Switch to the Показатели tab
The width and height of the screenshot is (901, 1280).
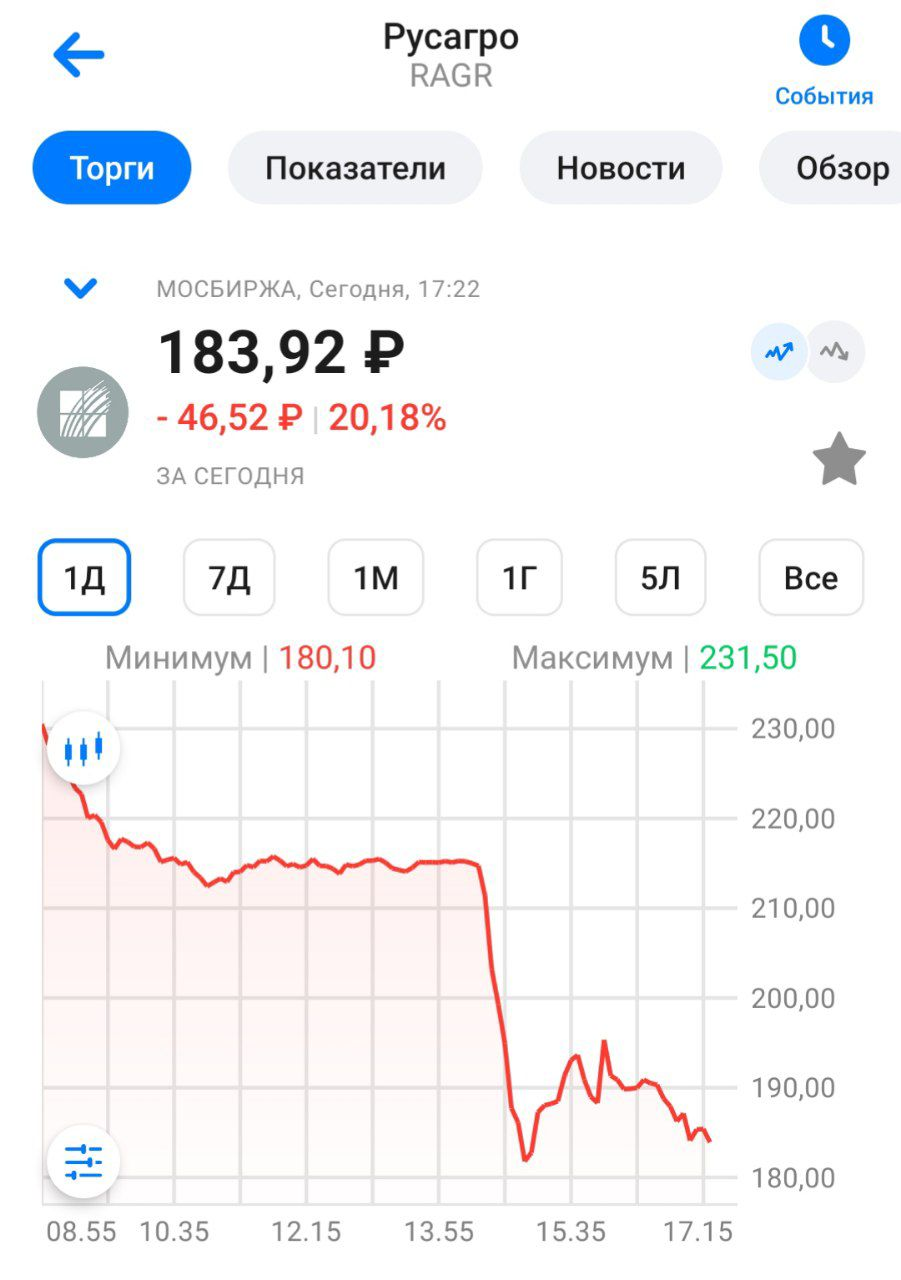point(355,168)
